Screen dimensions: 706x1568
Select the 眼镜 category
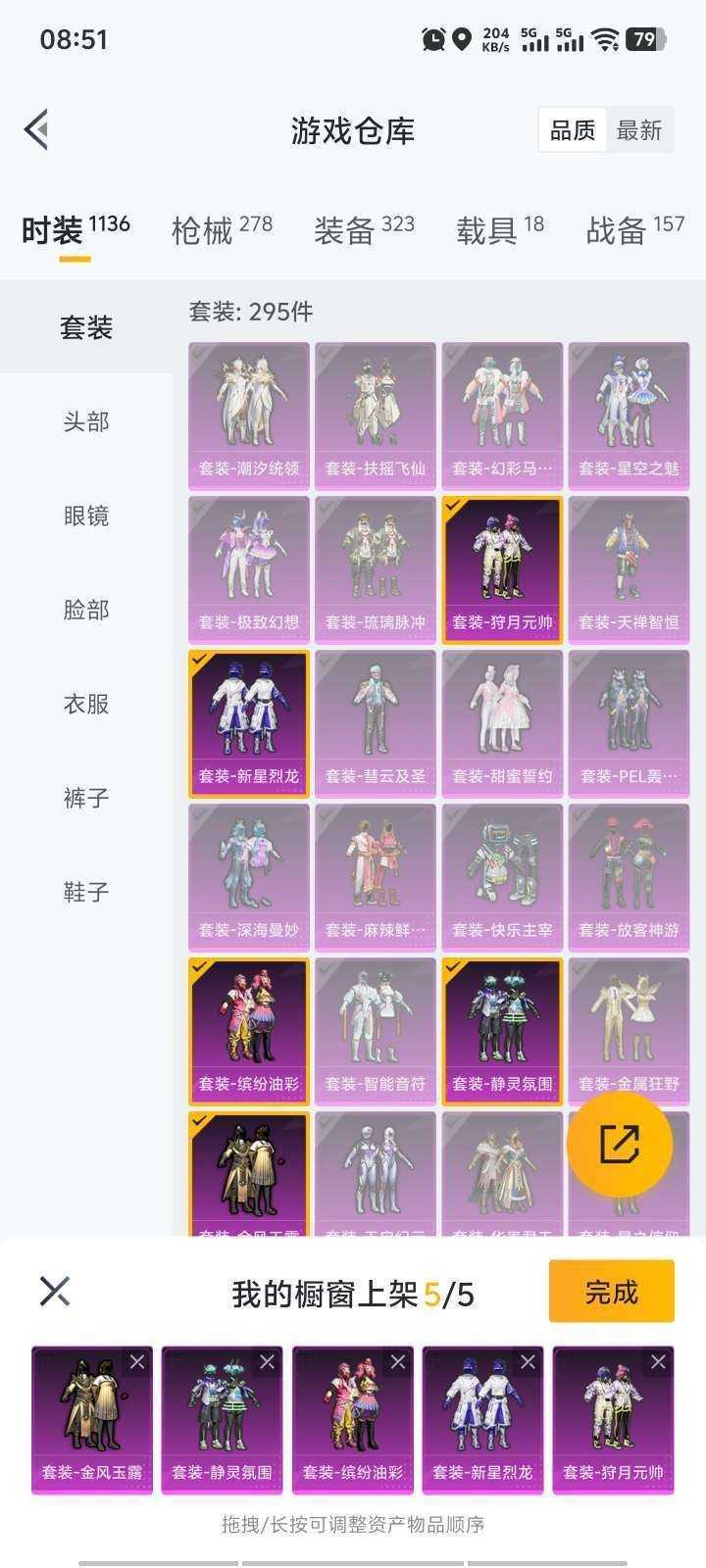(86, 515)
